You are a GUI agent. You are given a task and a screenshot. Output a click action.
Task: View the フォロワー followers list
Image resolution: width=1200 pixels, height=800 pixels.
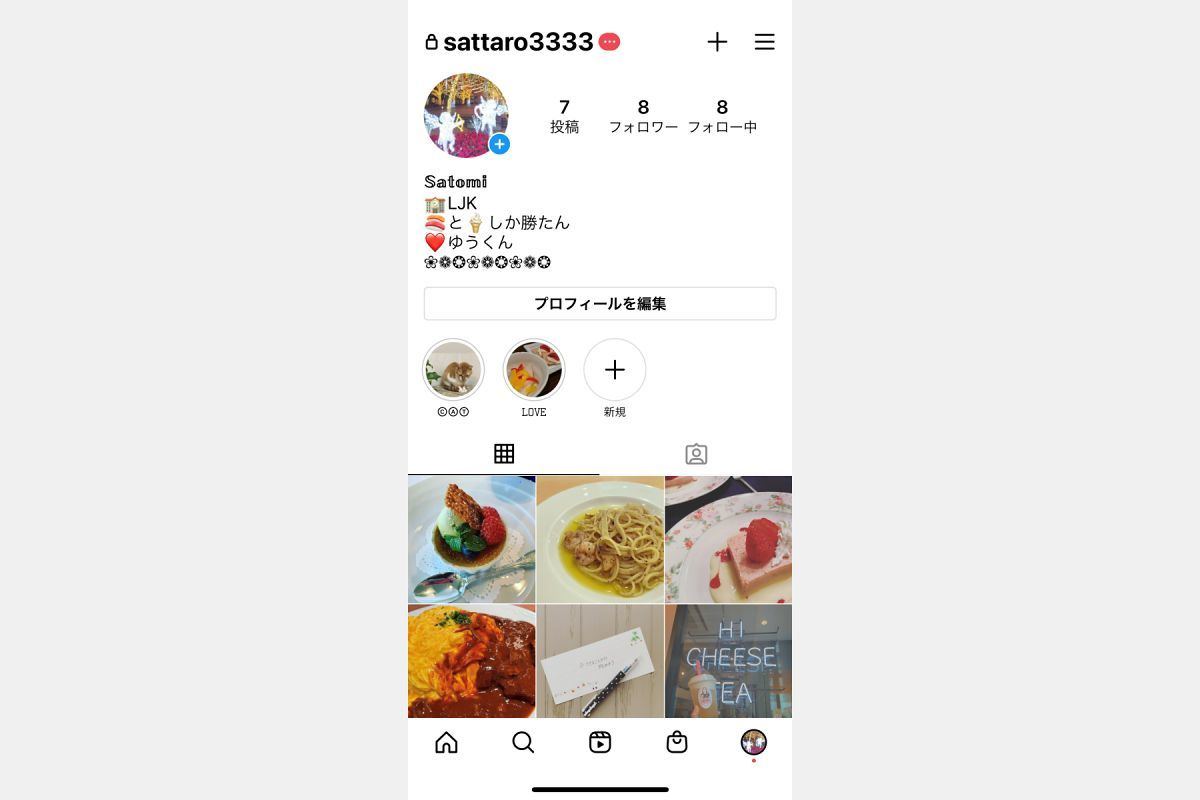643,116
